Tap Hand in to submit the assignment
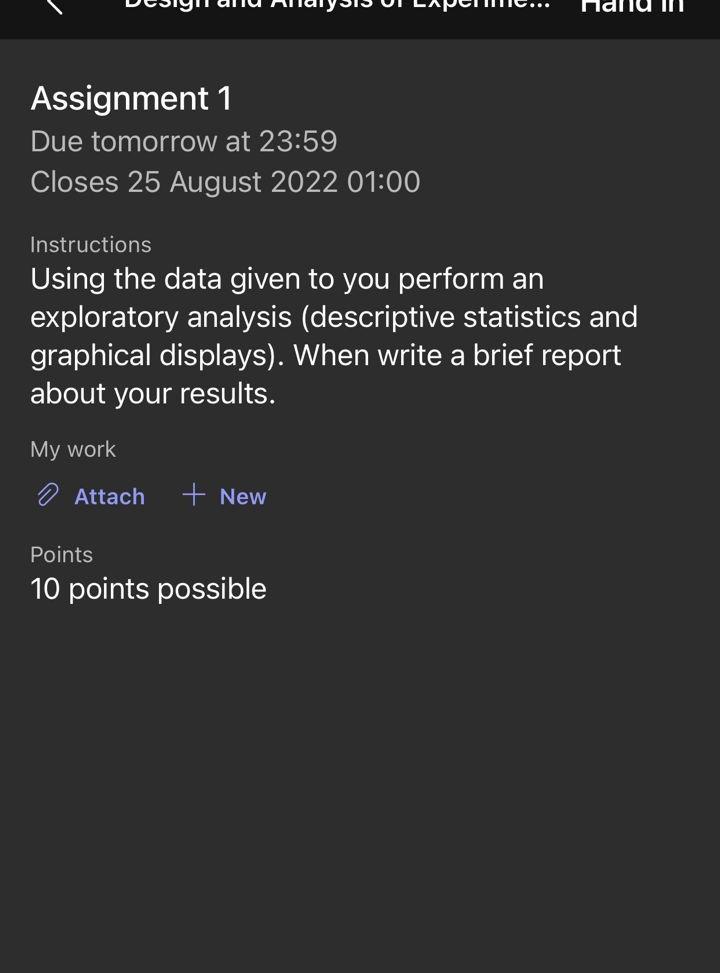 click(x=634, y=8)
